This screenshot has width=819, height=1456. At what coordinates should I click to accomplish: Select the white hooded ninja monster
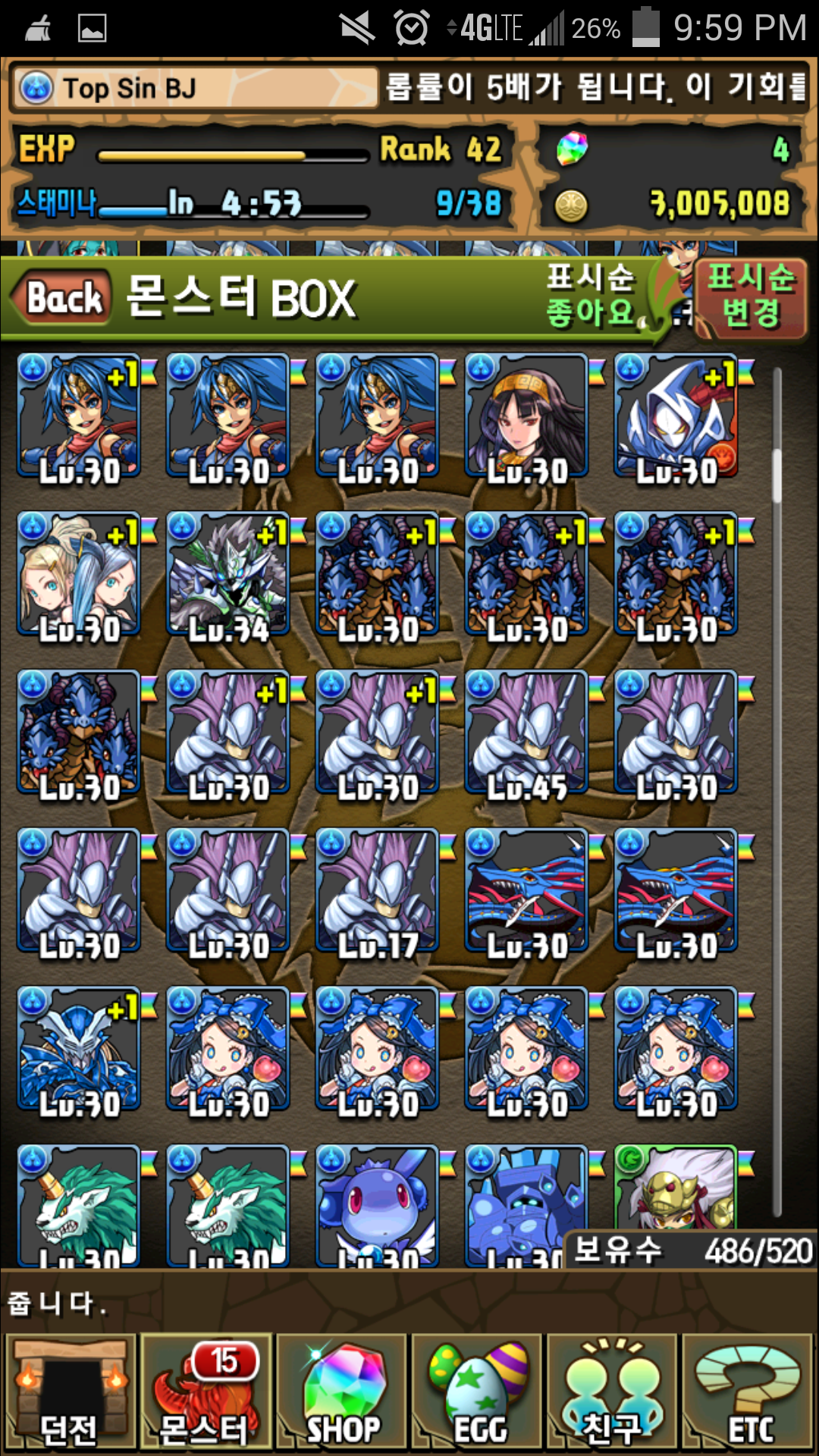pyautogui.click(x=676, y=416)
